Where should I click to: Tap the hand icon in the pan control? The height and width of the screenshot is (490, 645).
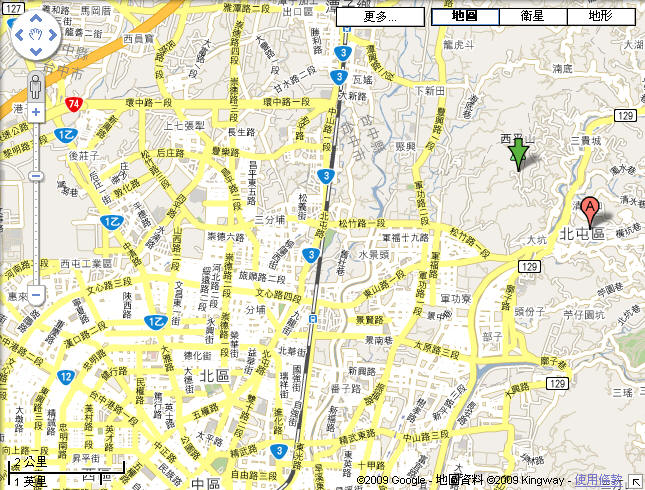coord(36,37)
